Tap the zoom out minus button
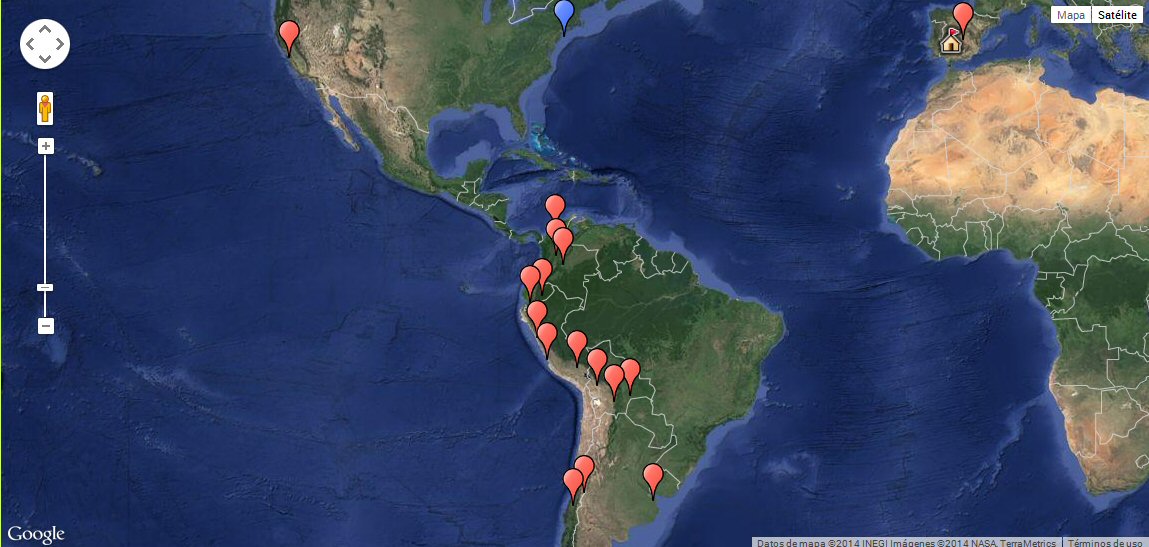Screen dimensions: 1149x547 tap(45, 326)
